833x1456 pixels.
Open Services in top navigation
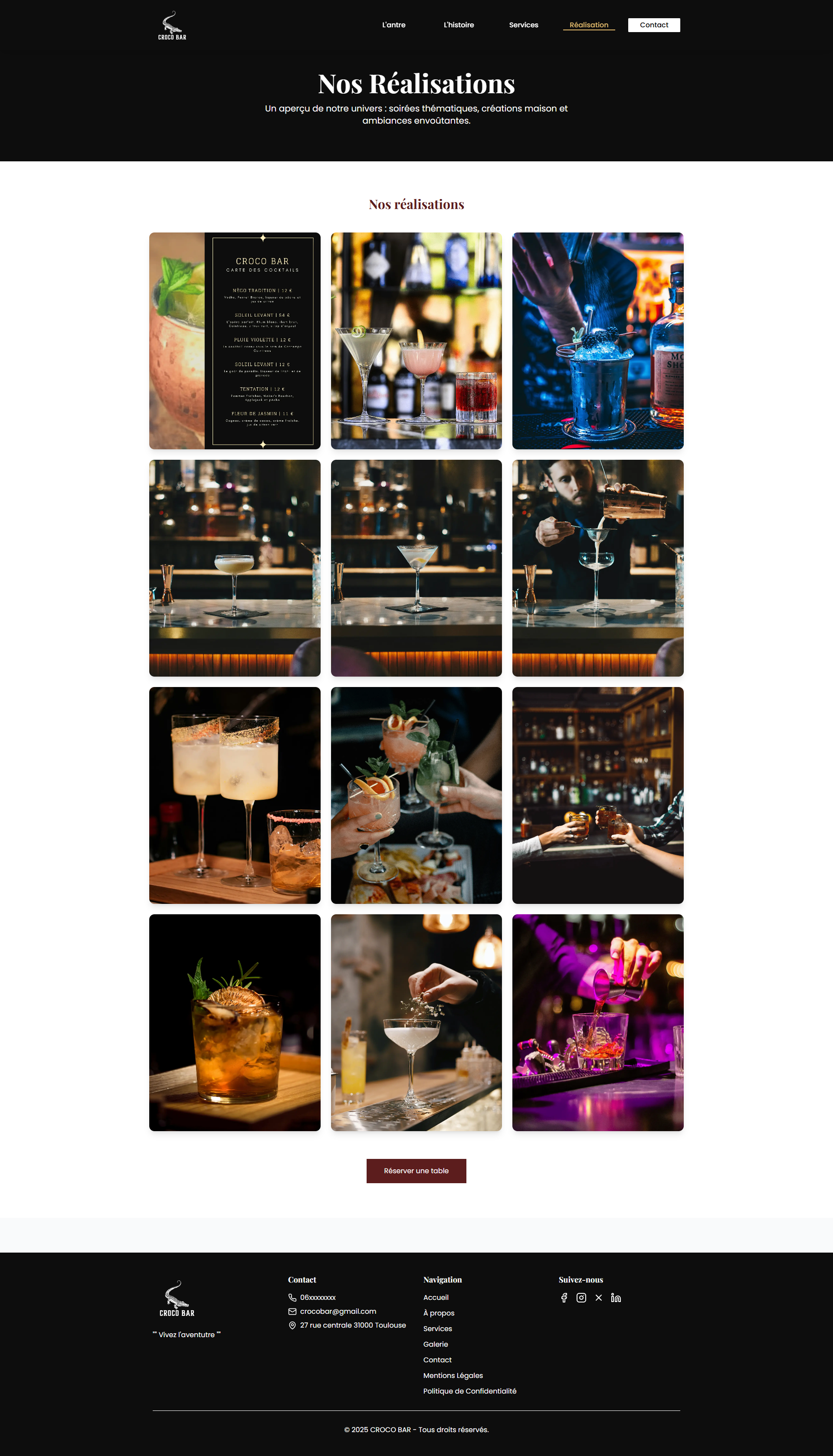coord(523,25)
